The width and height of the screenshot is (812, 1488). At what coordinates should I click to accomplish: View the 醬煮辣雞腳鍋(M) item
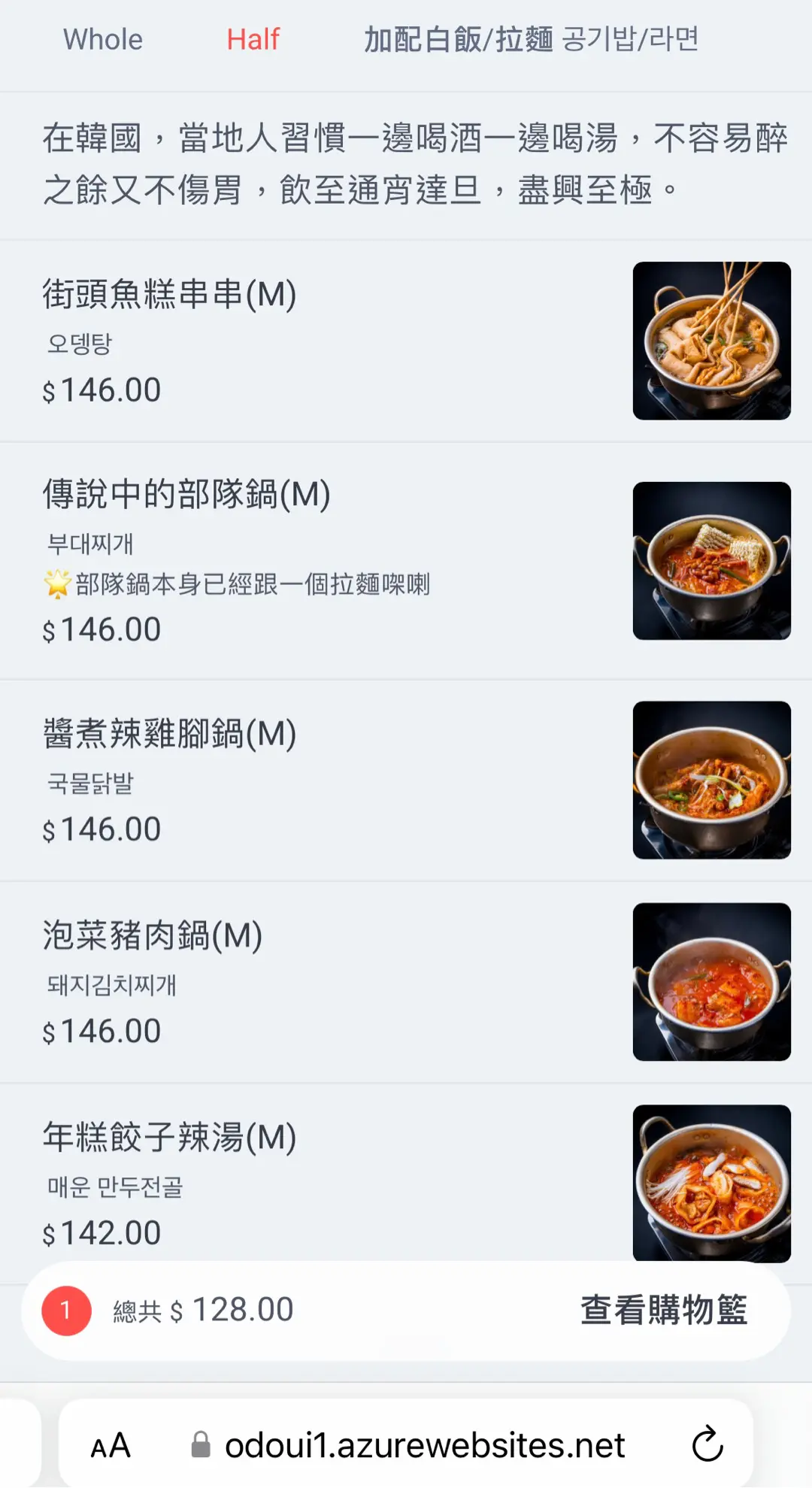pyautogui.click(x=170, y=734)
